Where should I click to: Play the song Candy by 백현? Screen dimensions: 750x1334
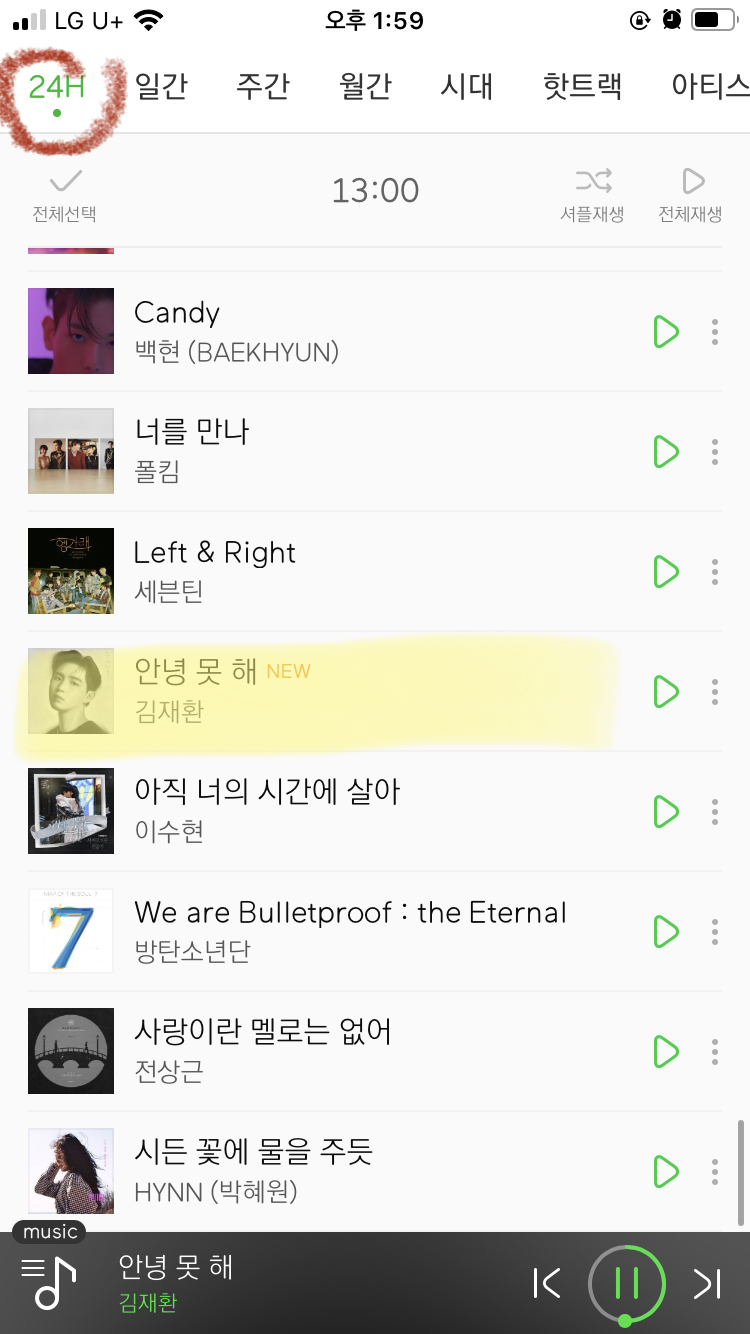pos(665,332)
